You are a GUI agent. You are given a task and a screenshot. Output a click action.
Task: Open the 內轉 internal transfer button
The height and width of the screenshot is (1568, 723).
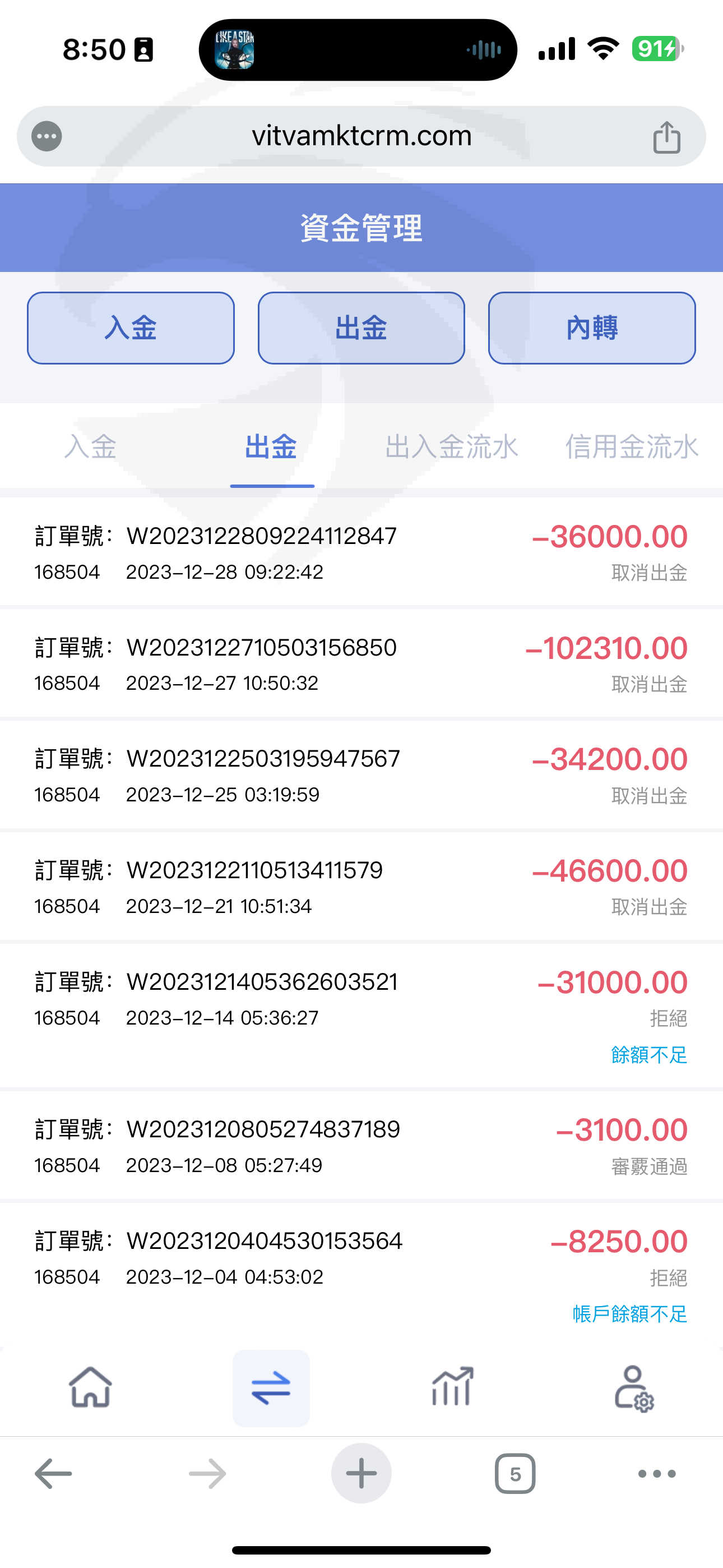click(591, 328)
